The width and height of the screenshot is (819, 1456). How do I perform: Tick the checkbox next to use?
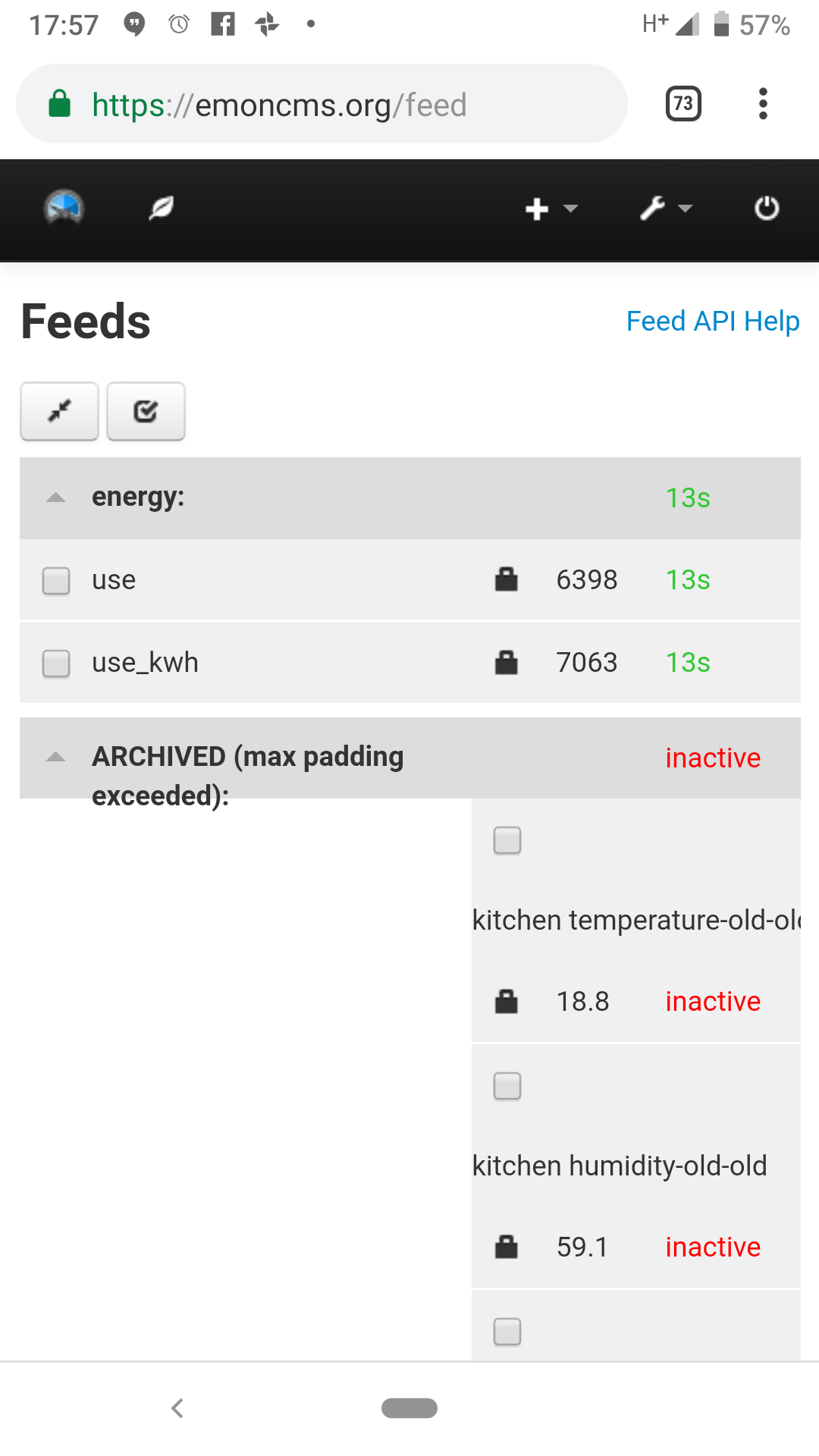tap(55, 579)
